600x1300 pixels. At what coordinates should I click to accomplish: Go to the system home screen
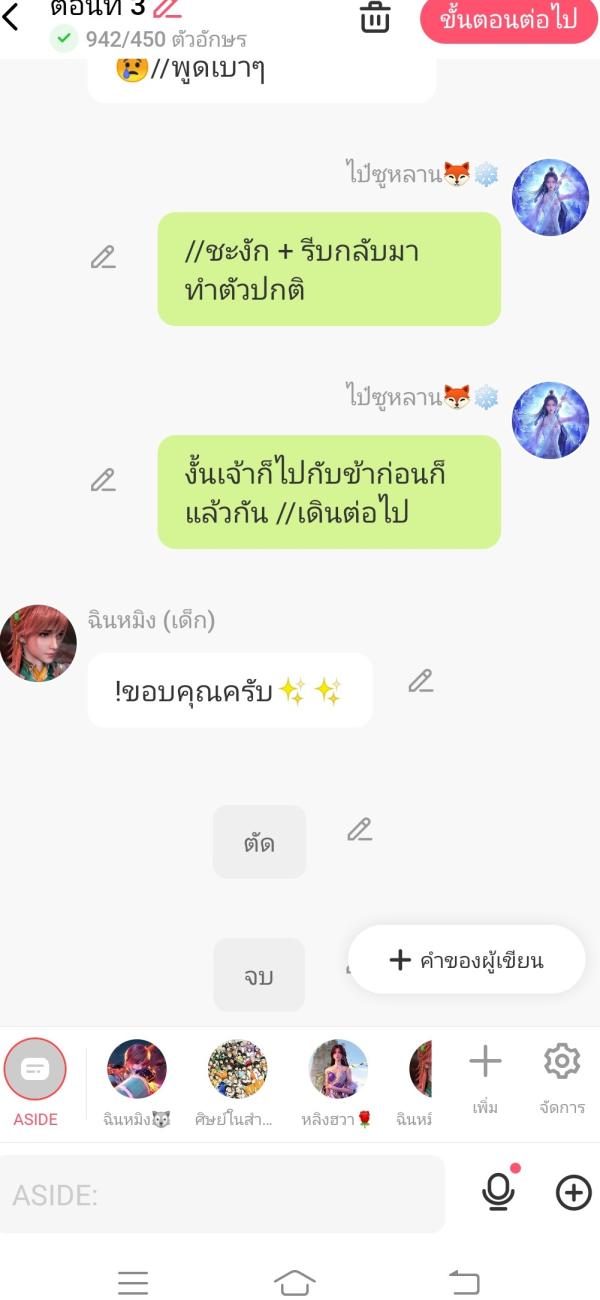point(294,1282)
